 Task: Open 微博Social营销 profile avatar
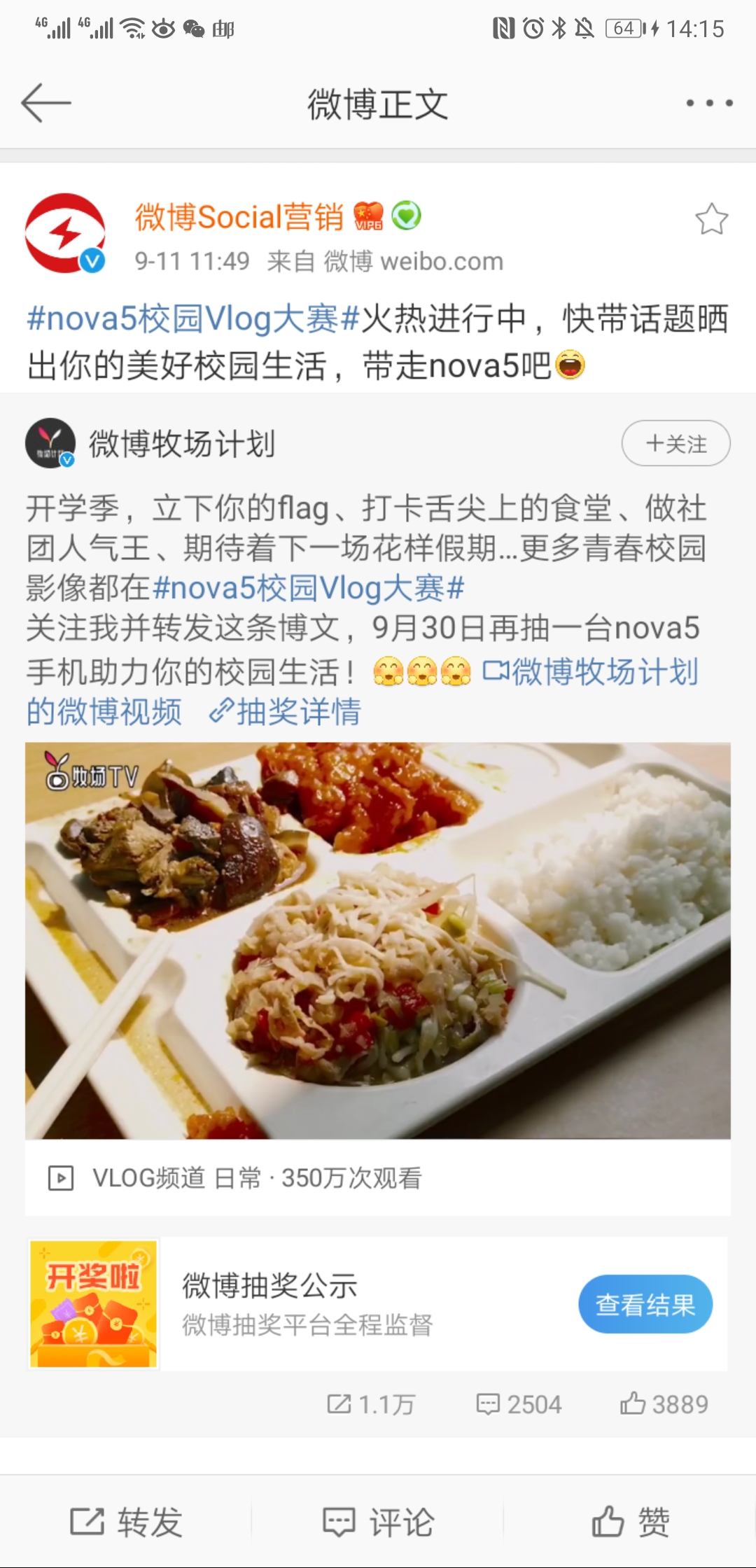[64, 233]
